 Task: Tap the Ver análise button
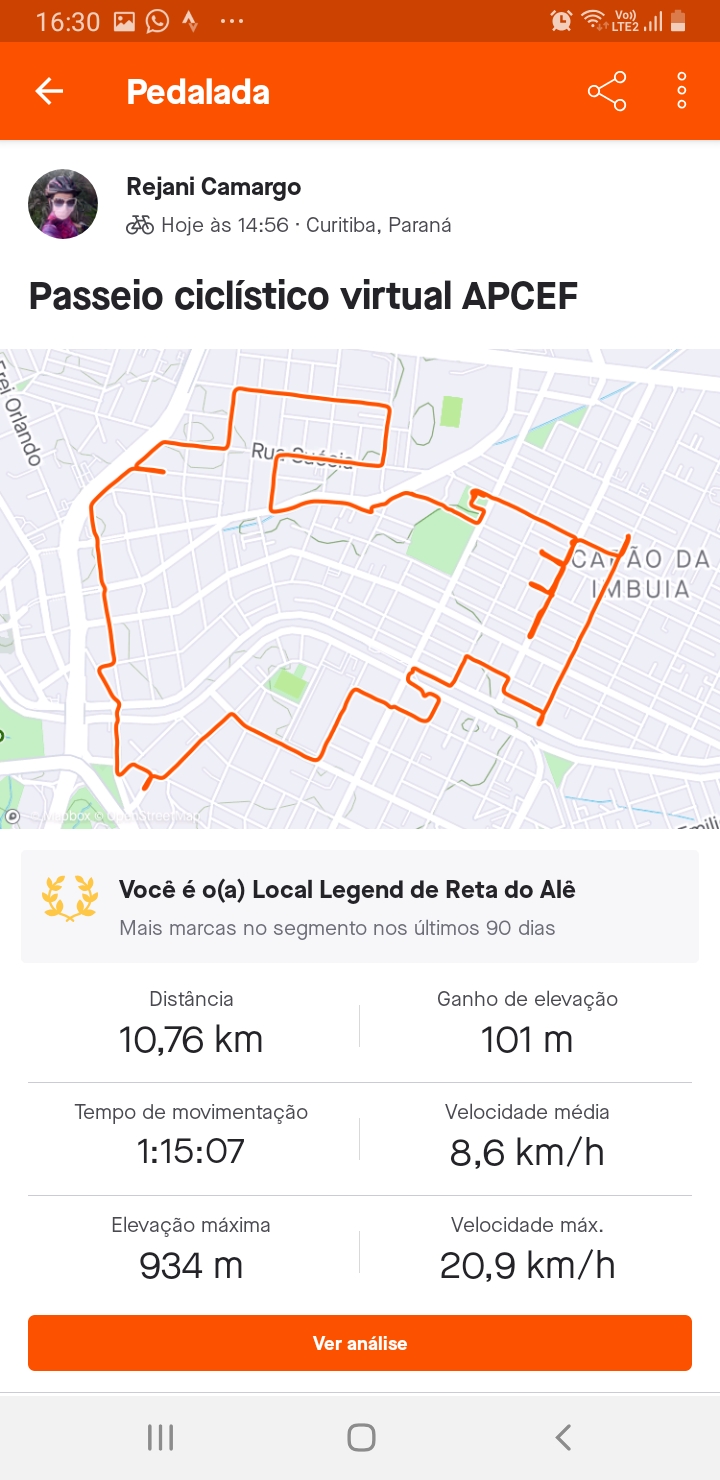(360, 1343)
